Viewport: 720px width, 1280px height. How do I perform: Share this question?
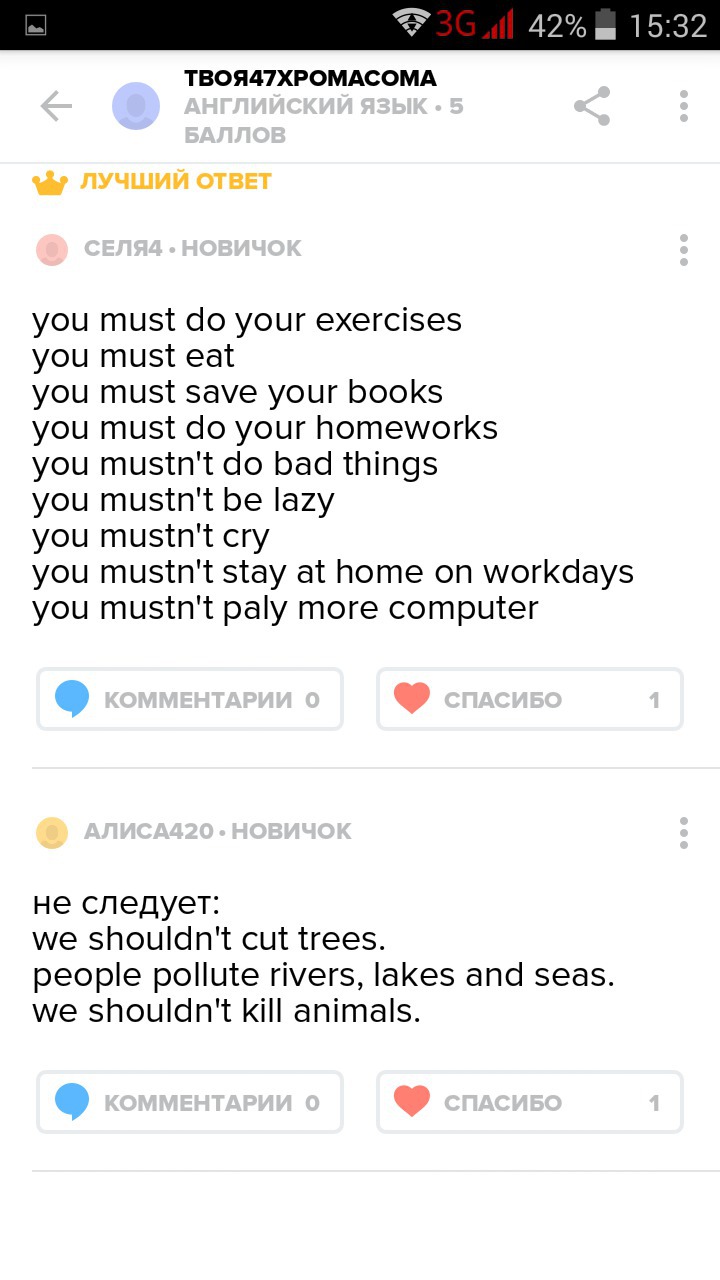click(x=592, y=106)
